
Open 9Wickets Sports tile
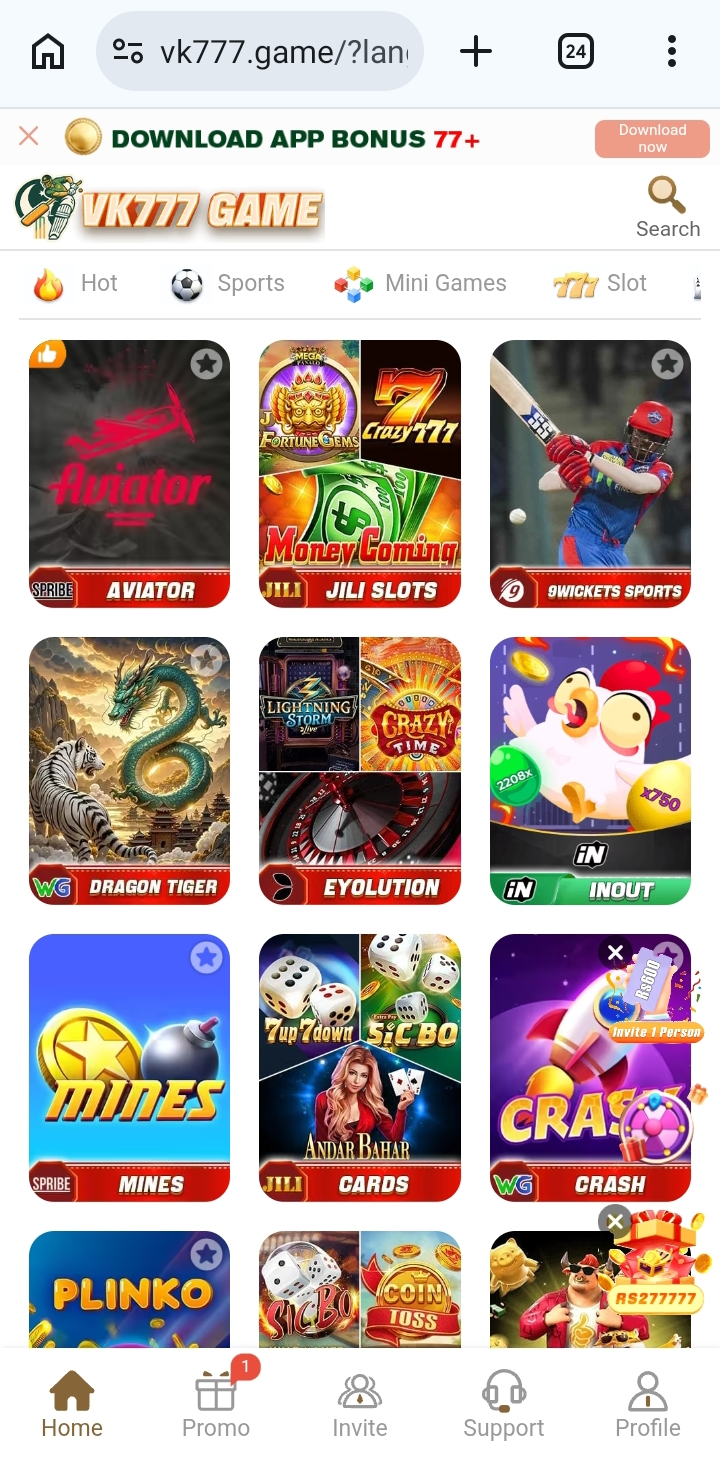pos(590,473)
